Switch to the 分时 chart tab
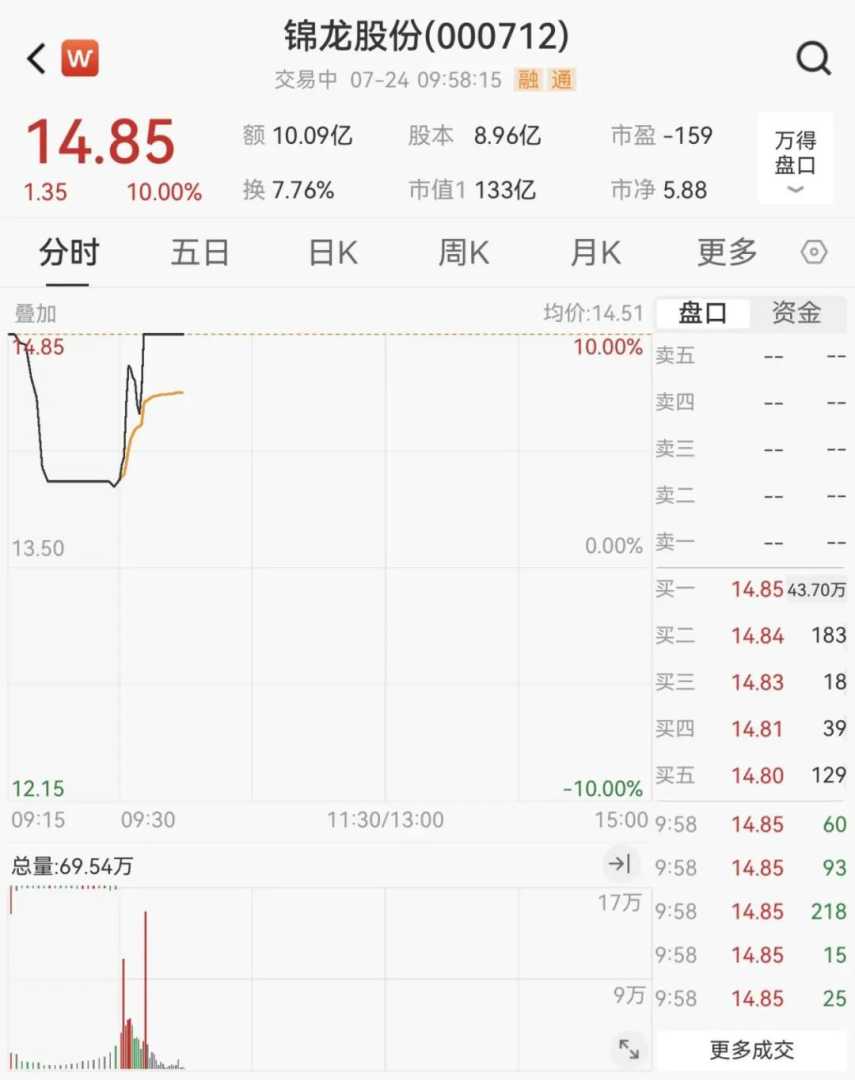Viewport: 855px width, 1080px height. point(69,253)
